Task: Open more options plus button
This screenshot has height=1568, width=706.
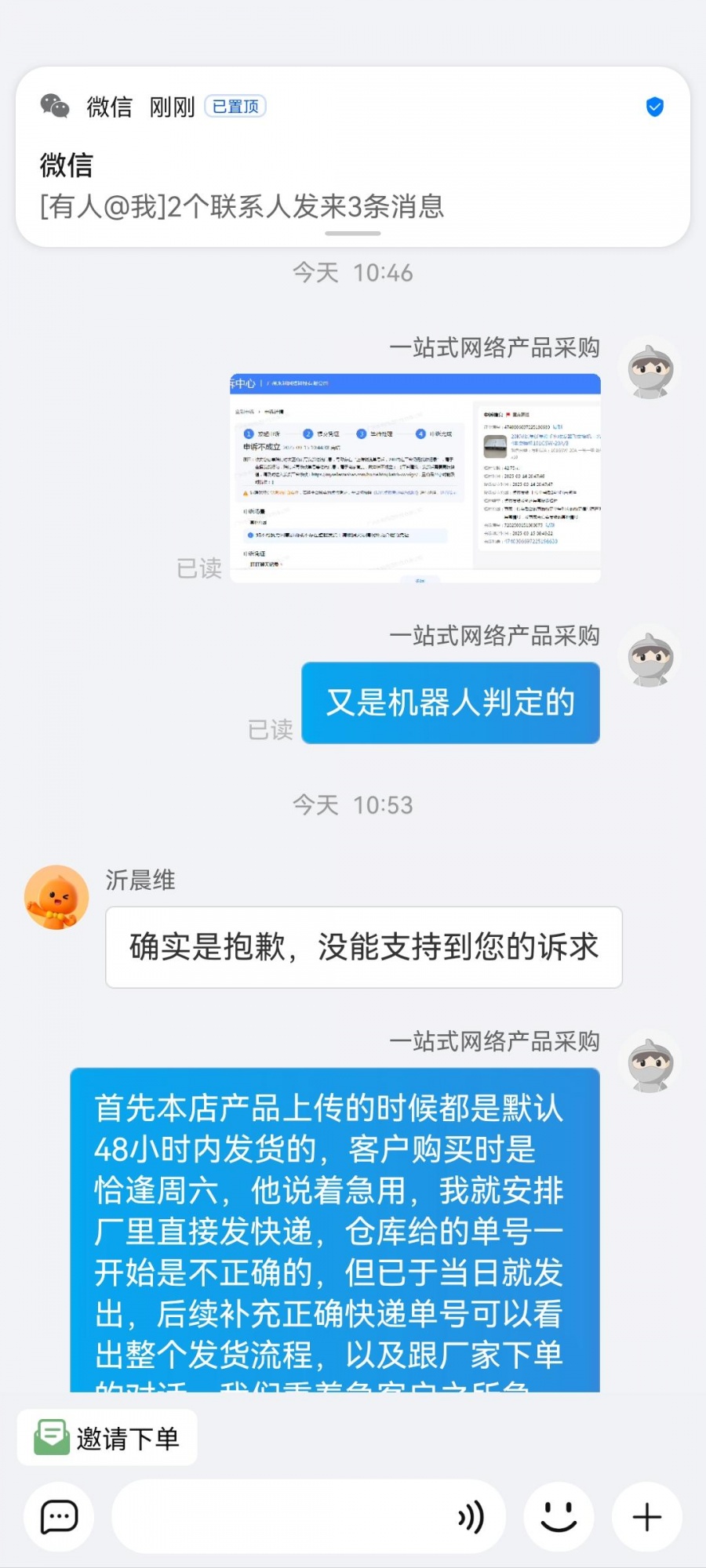Action: click(x=646, y=1517)
